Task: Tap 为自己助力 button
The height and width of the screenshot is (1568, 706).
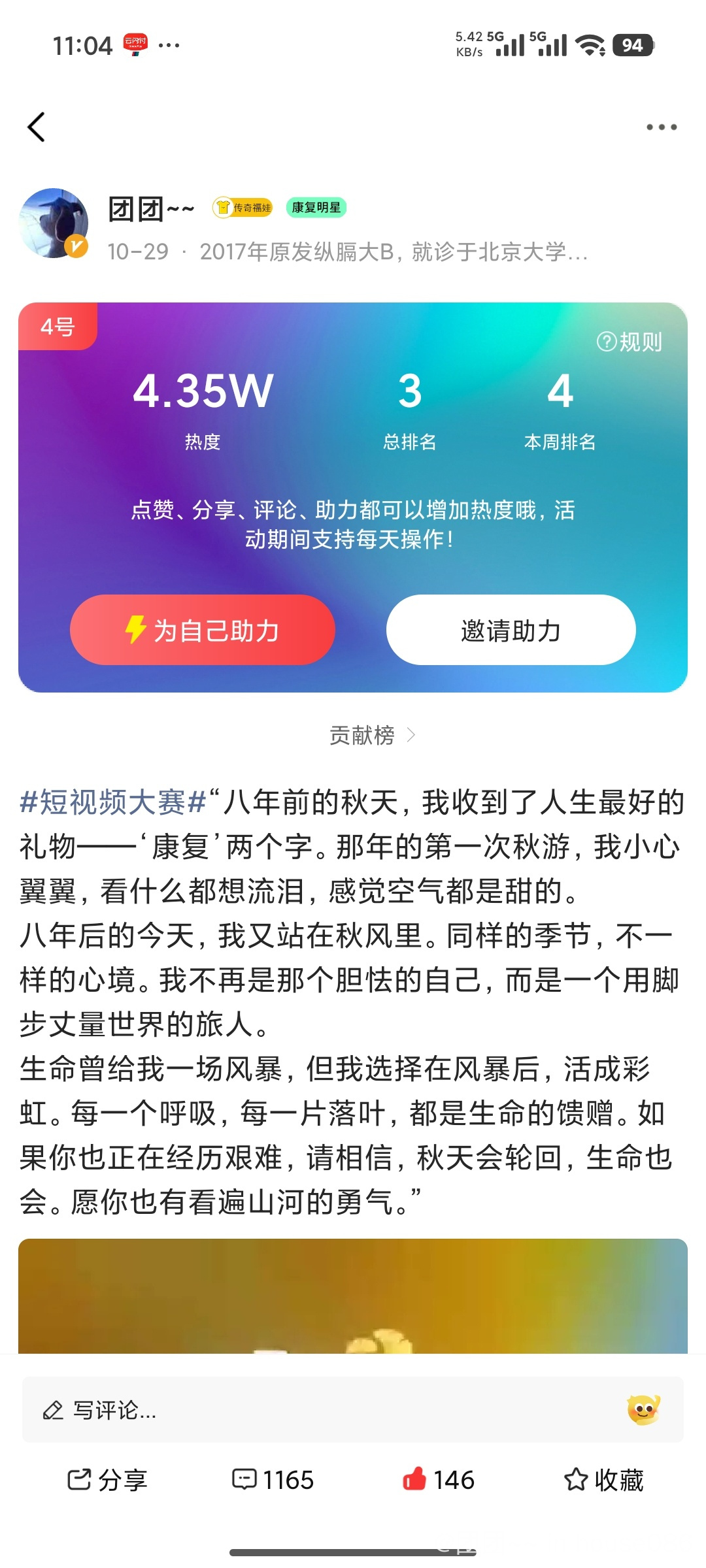Action: point(203,630)
